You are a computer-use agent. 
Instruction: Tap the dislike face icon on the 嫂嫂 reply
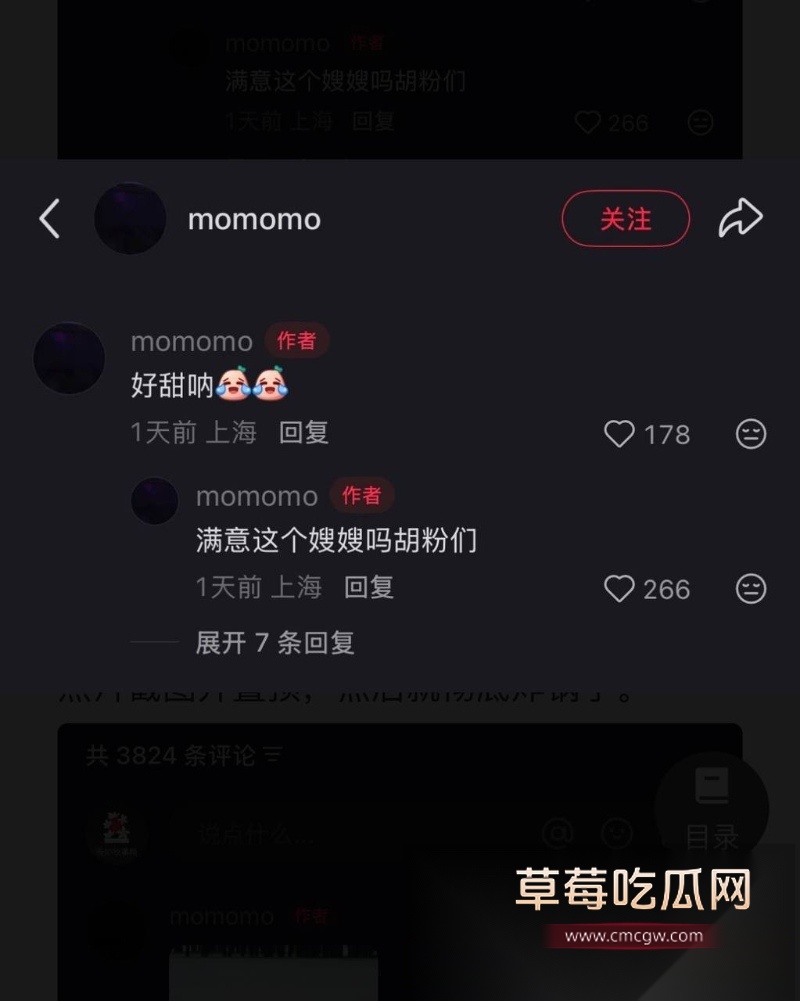750,589
